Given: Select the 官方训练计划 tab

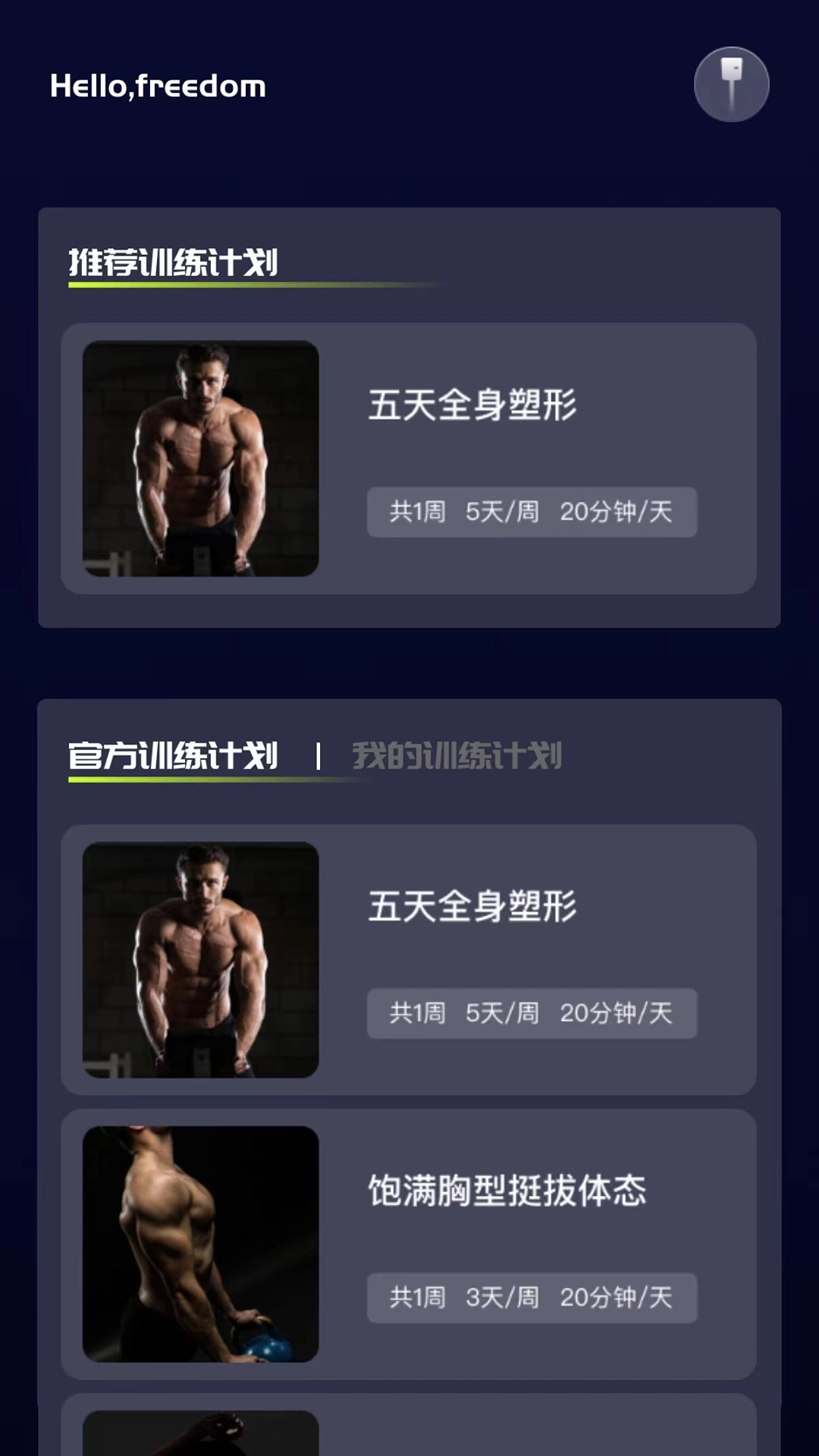Looking at the screenshot, I should (174, 753).
